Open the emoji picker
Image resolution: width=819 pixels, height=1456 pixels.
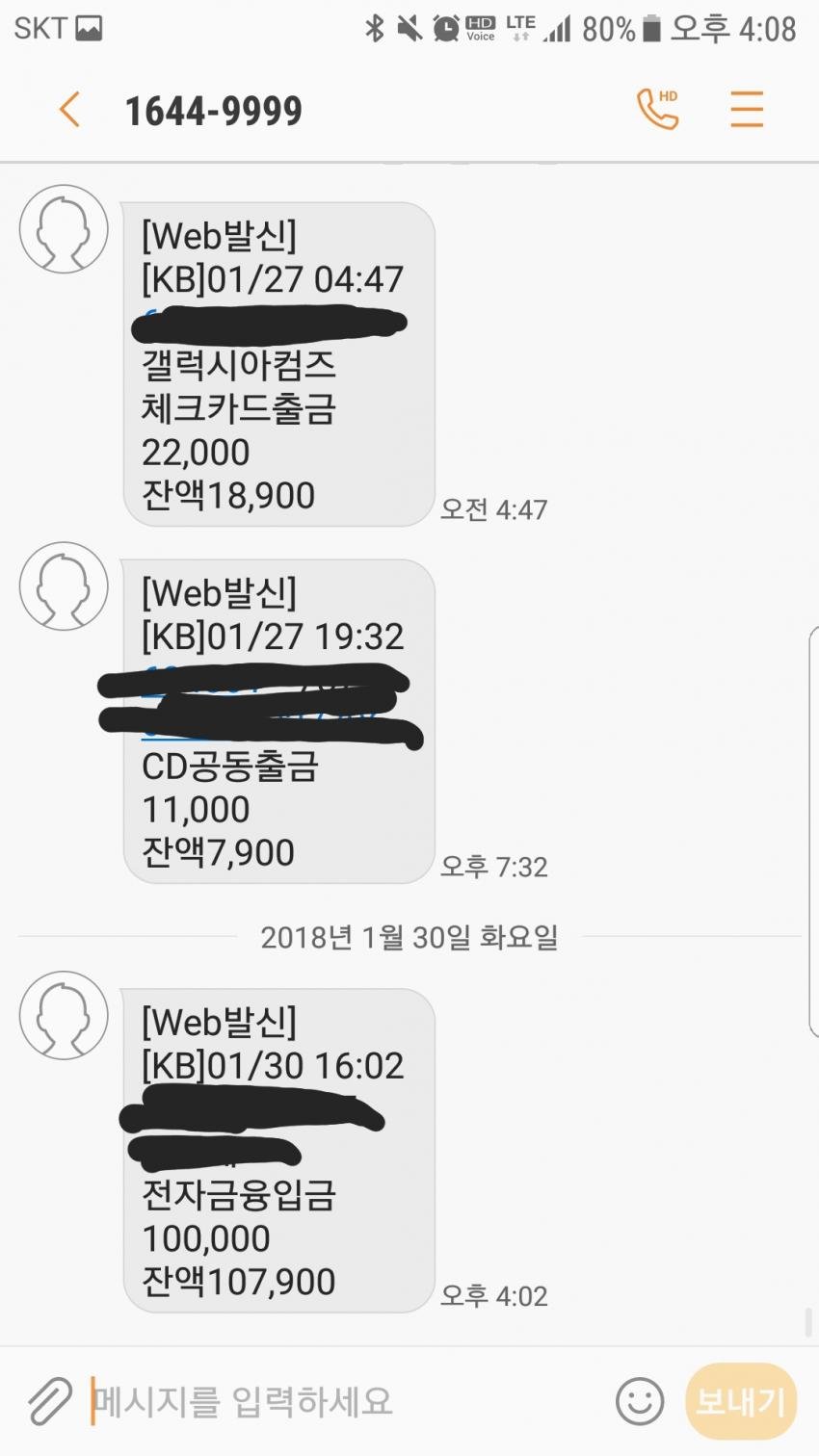640,1401
